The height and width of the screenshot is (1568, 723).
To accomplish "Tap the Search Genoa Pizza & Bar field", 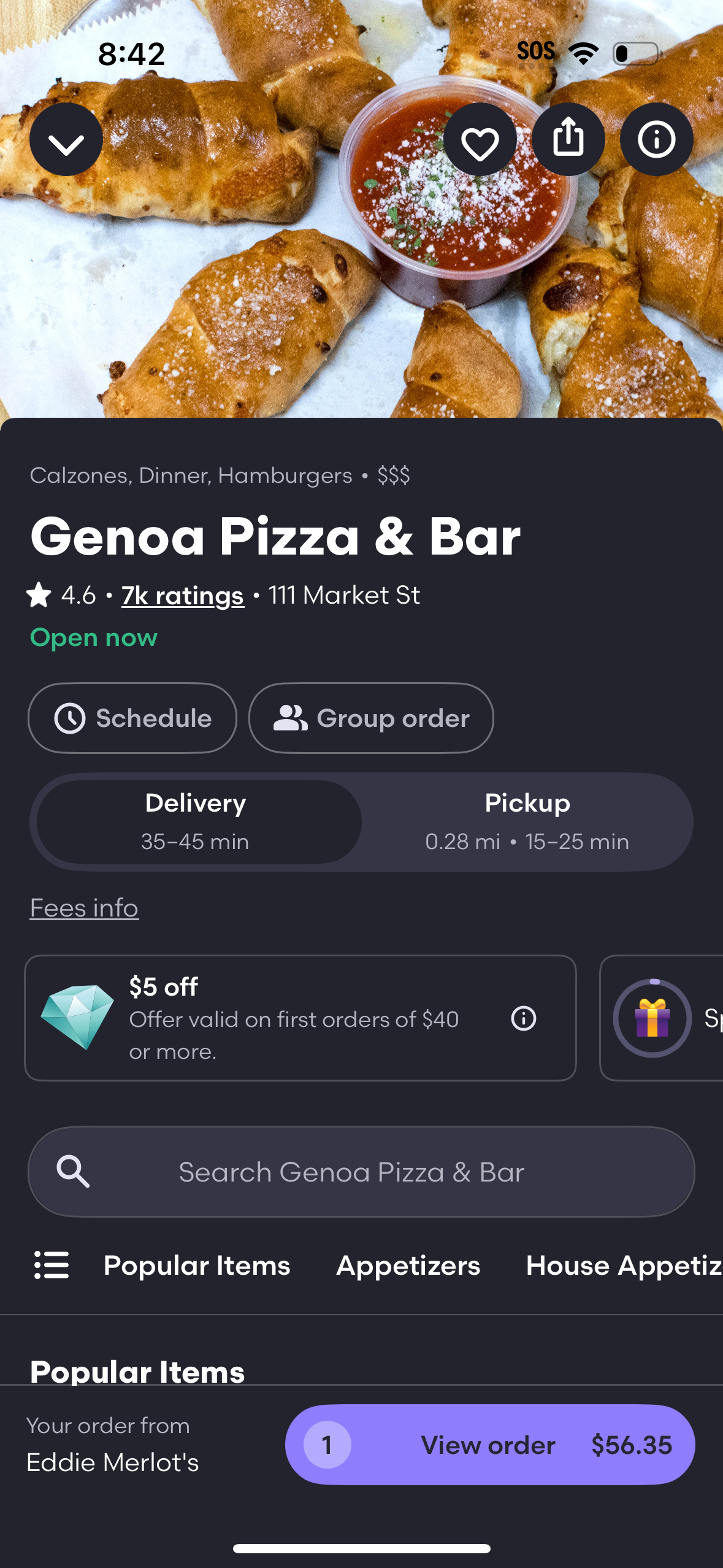I will coord(361,1172).
